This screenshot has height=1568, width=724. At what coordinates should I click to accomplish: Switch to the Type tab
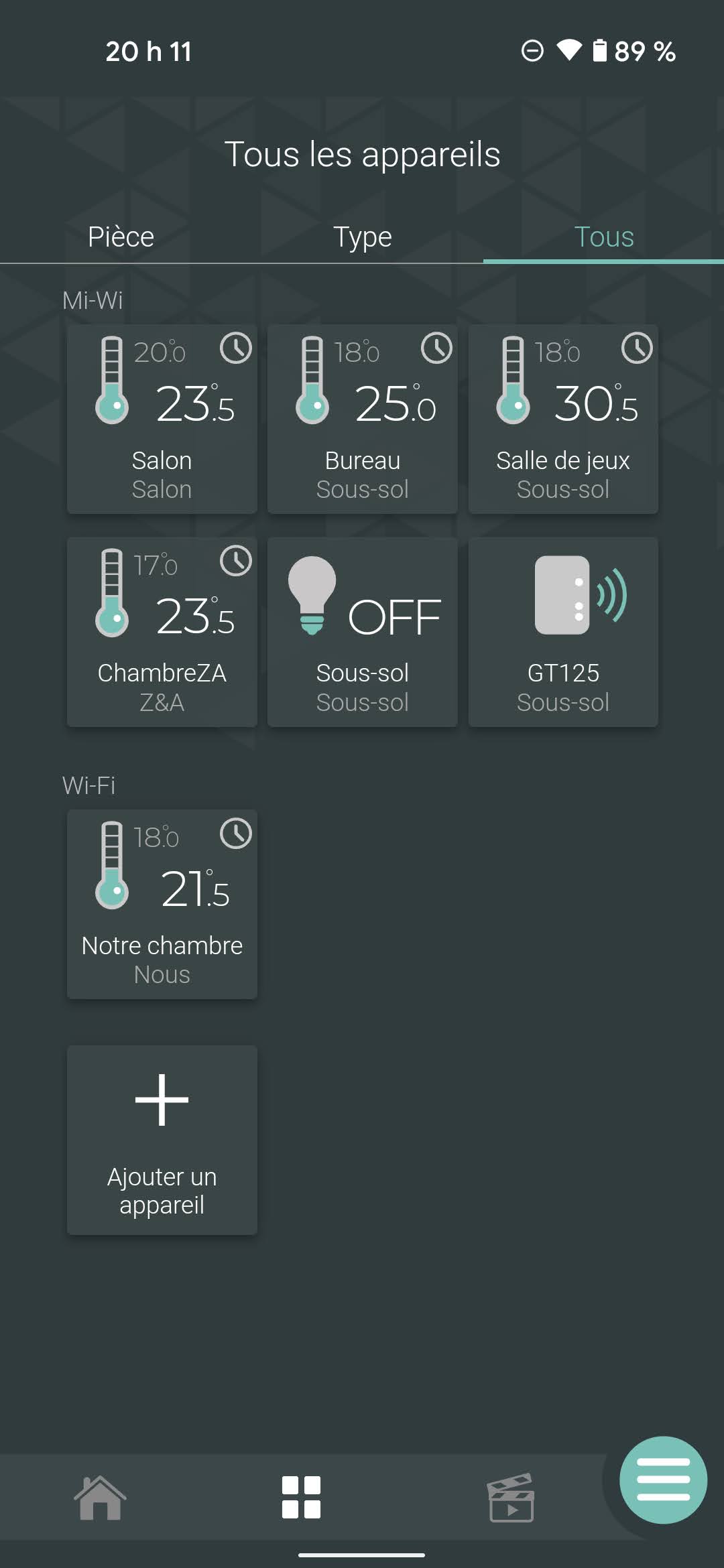[362, 237]
